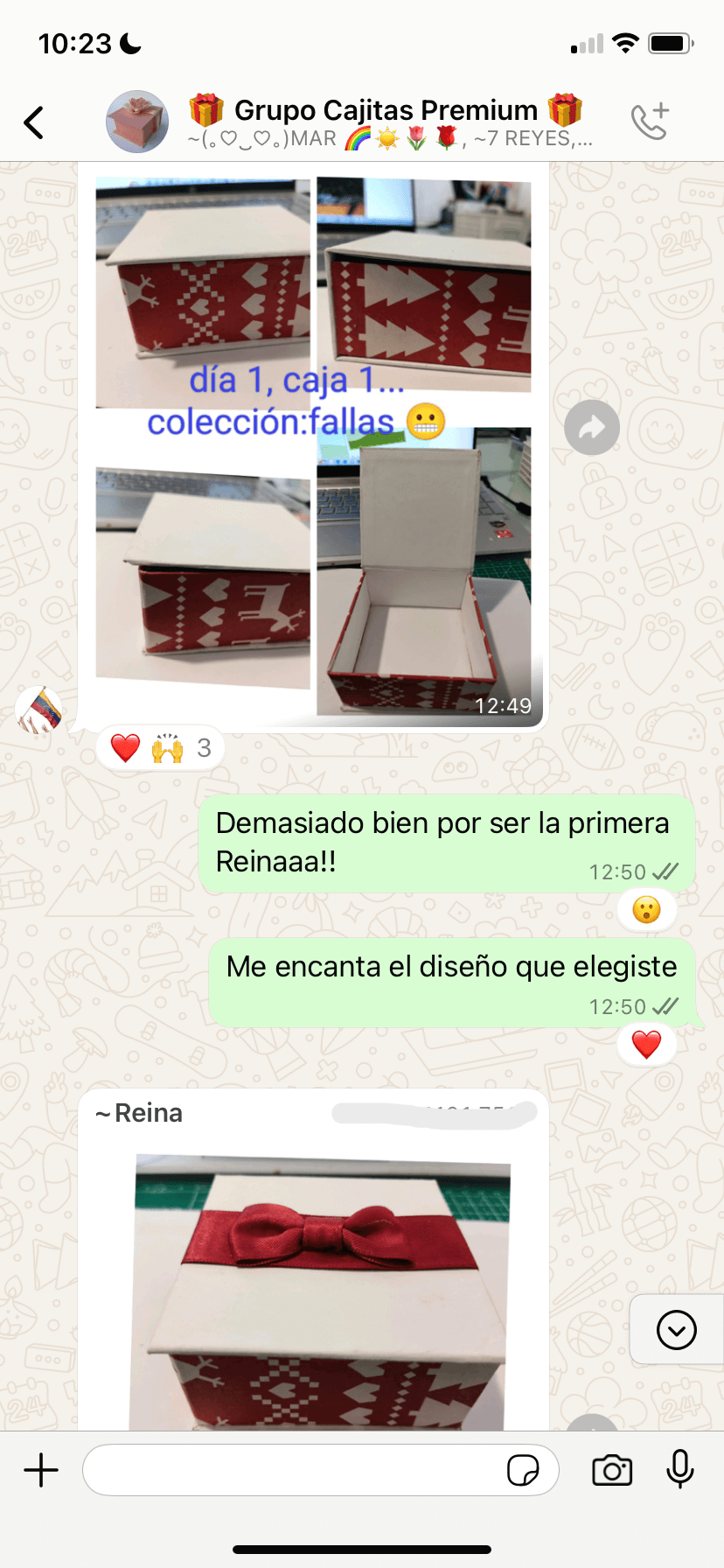Open the sender's profile avatar beside collage
Viewport: 724px width, 1568px height.
point(39,710)
